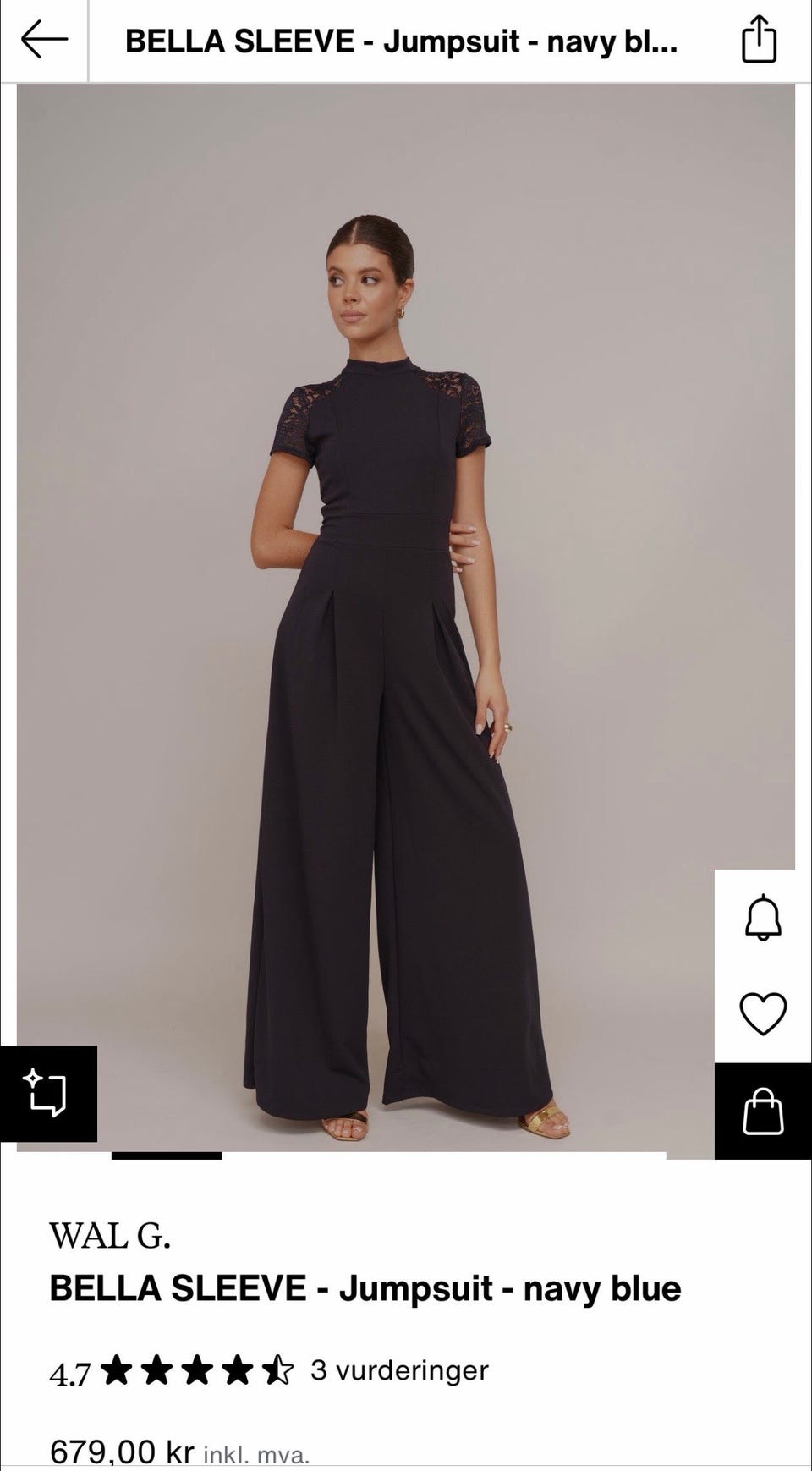Share this jumpsuit product page
This screenshot has height=1471, width=812.
coord(759,40)
